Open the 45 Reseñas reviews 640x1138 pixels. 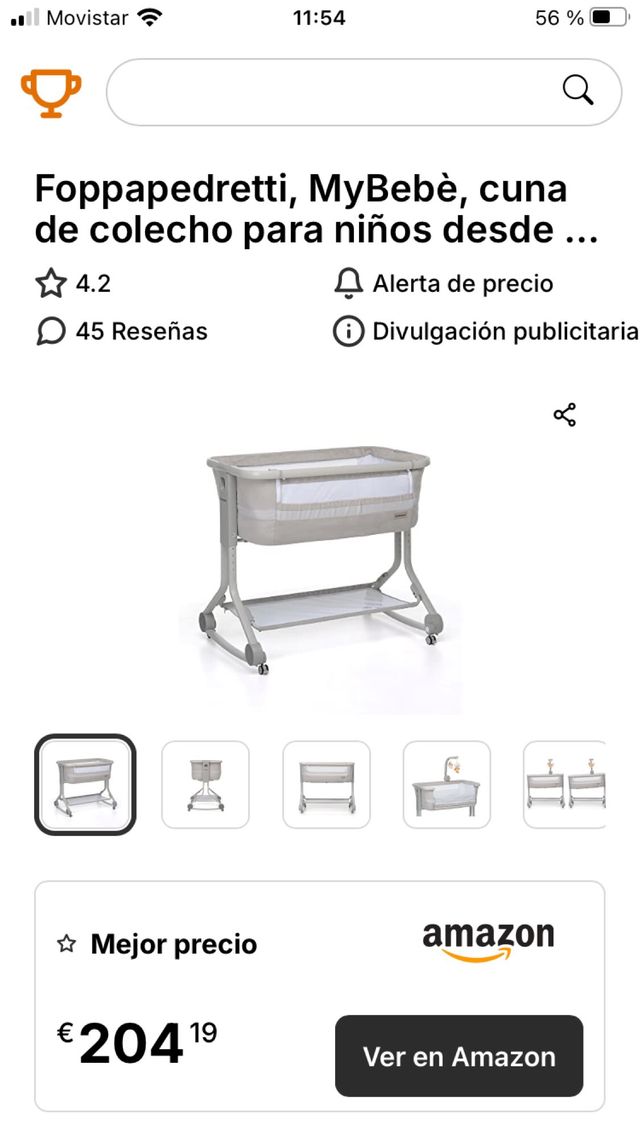(x=122, y=332)
